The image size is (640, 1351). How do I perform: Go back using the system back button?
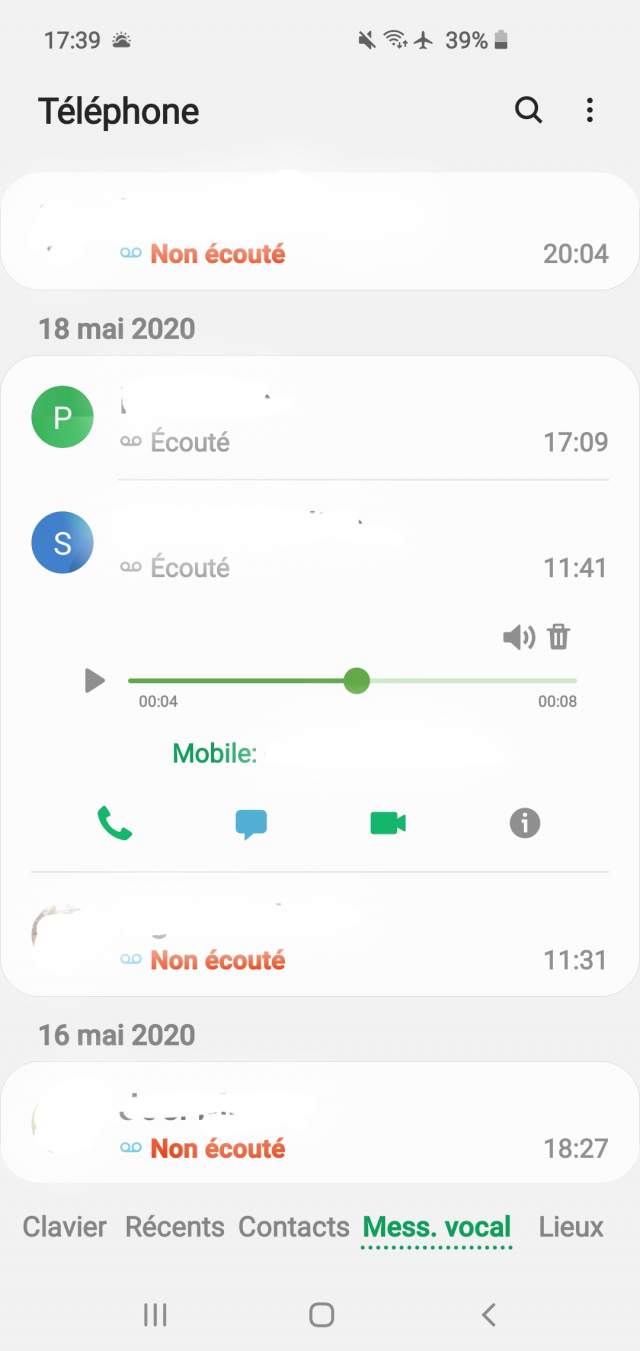[488, 1315]
